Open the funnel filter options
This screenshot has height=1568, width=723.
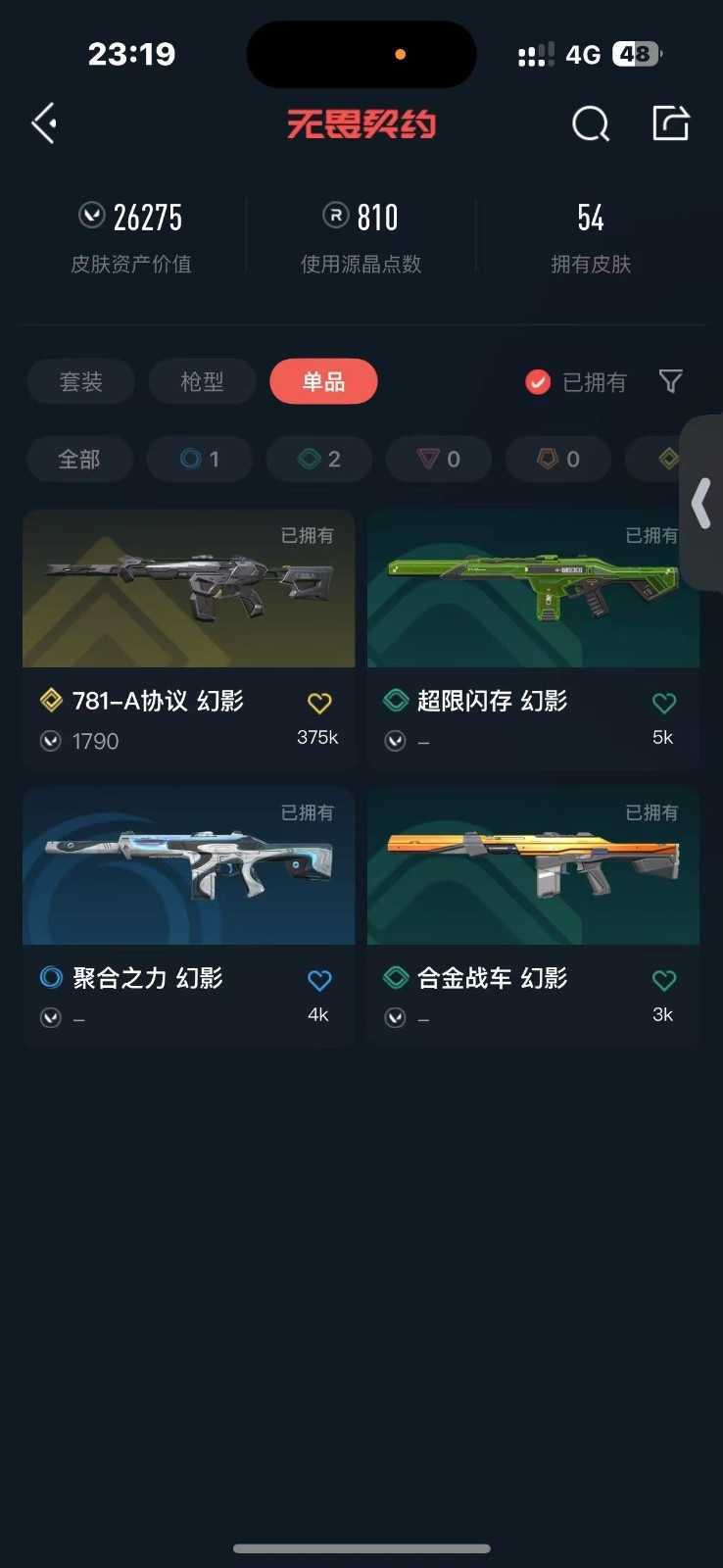tap(670, 381)
